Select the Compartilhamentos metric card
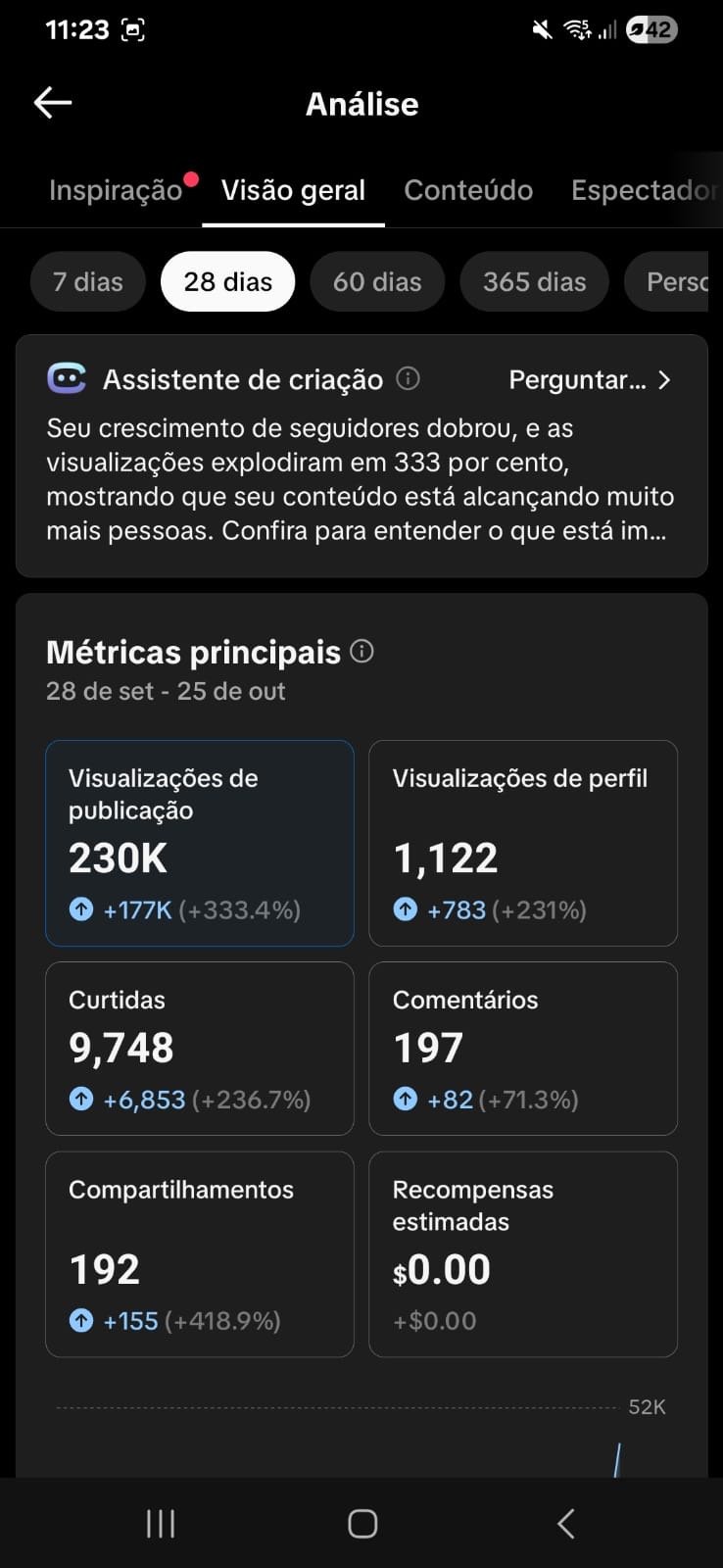This screenshot has width=723, height=1568. pos(200,1253)
